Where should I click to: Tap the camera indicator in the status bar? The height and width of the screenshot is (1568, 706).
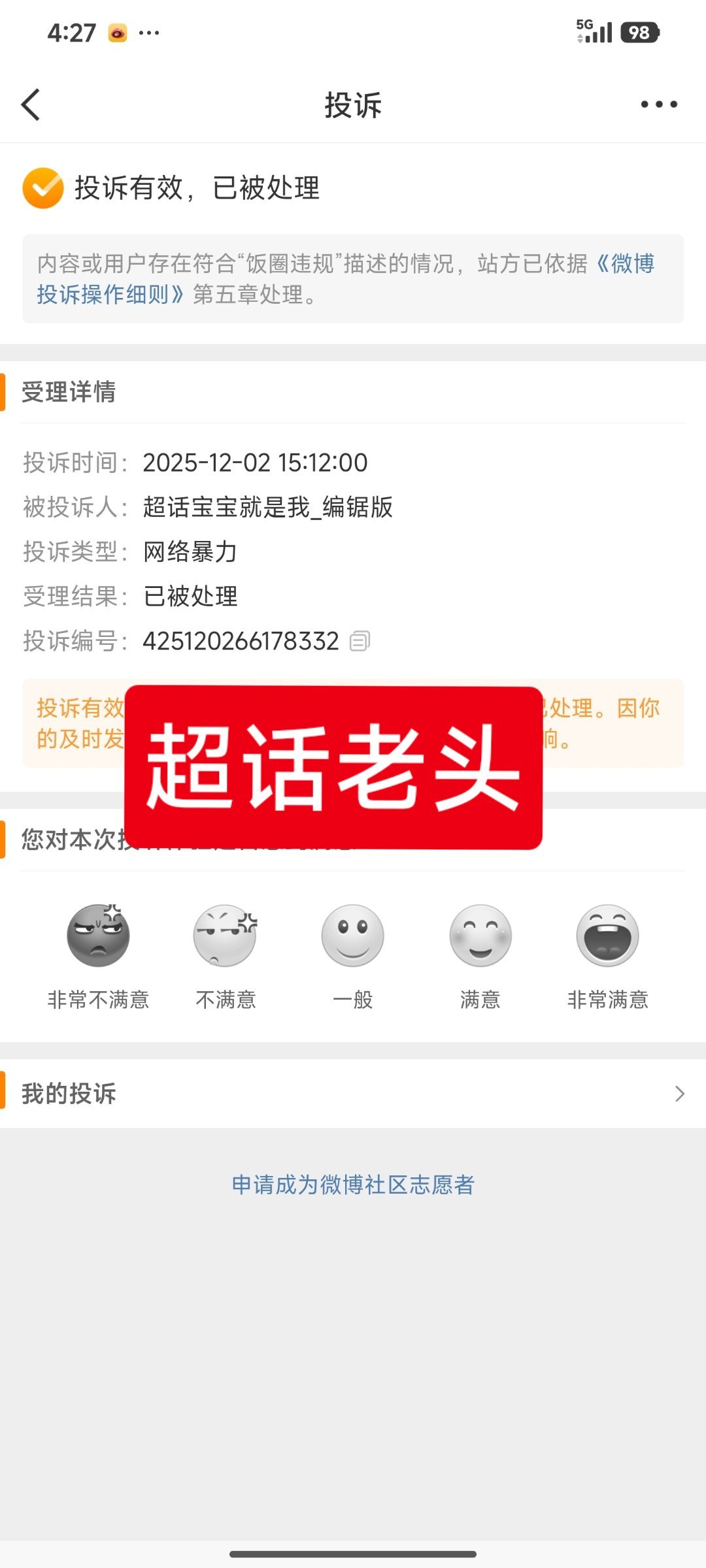pyautogui.click(x=118, y=33)
